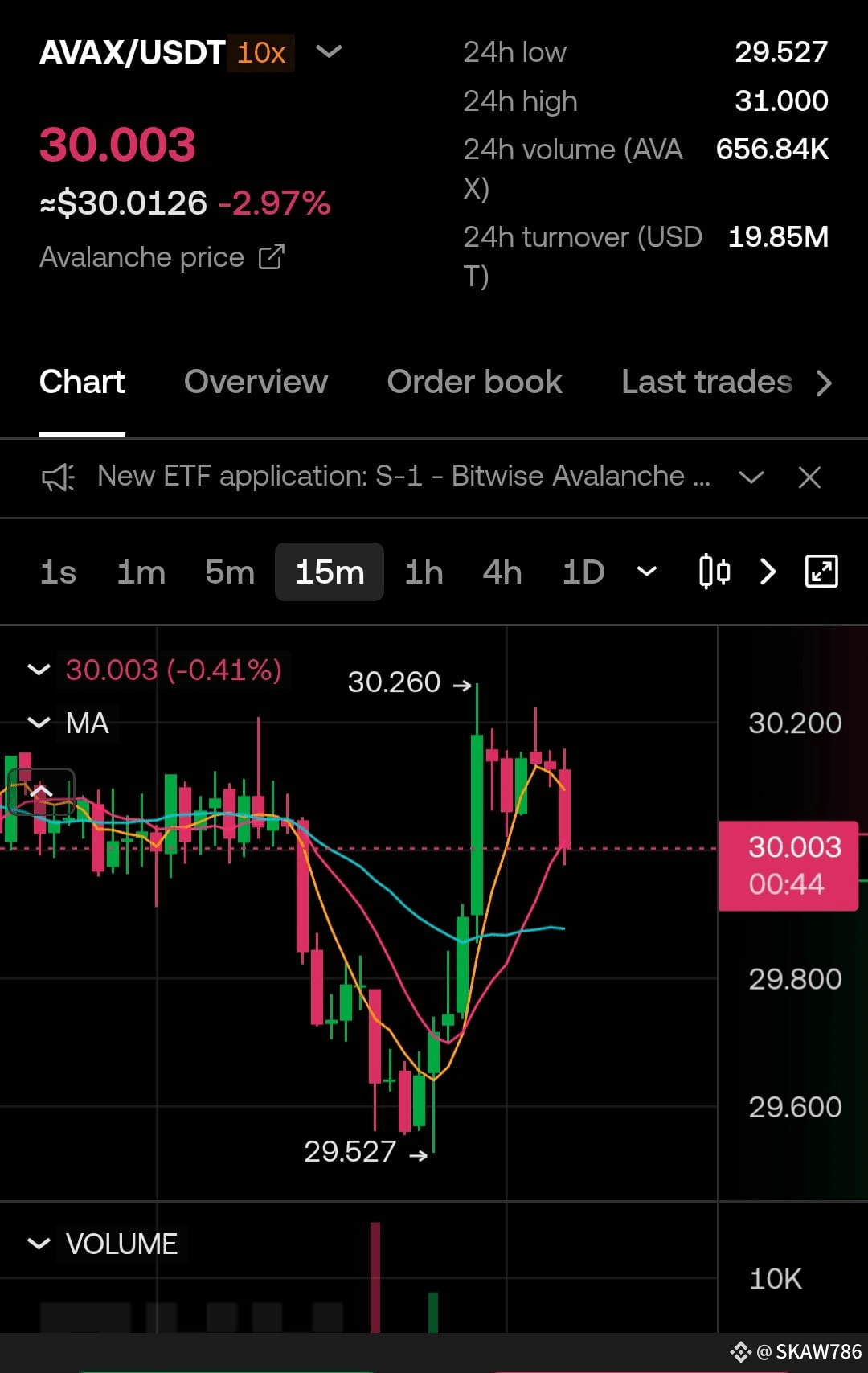Collapse the OHLC price legend

tap(38, 669)
